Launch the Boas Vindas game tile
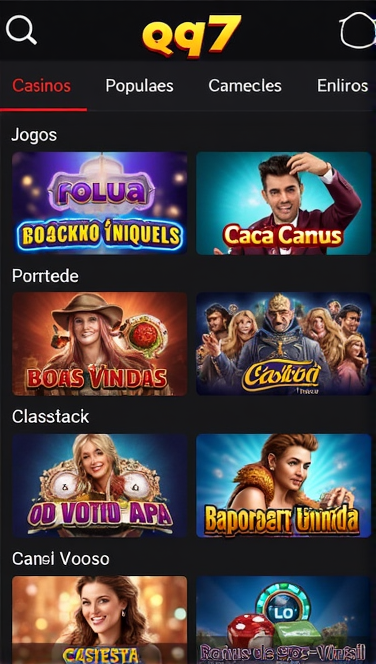 click(100, 344)
